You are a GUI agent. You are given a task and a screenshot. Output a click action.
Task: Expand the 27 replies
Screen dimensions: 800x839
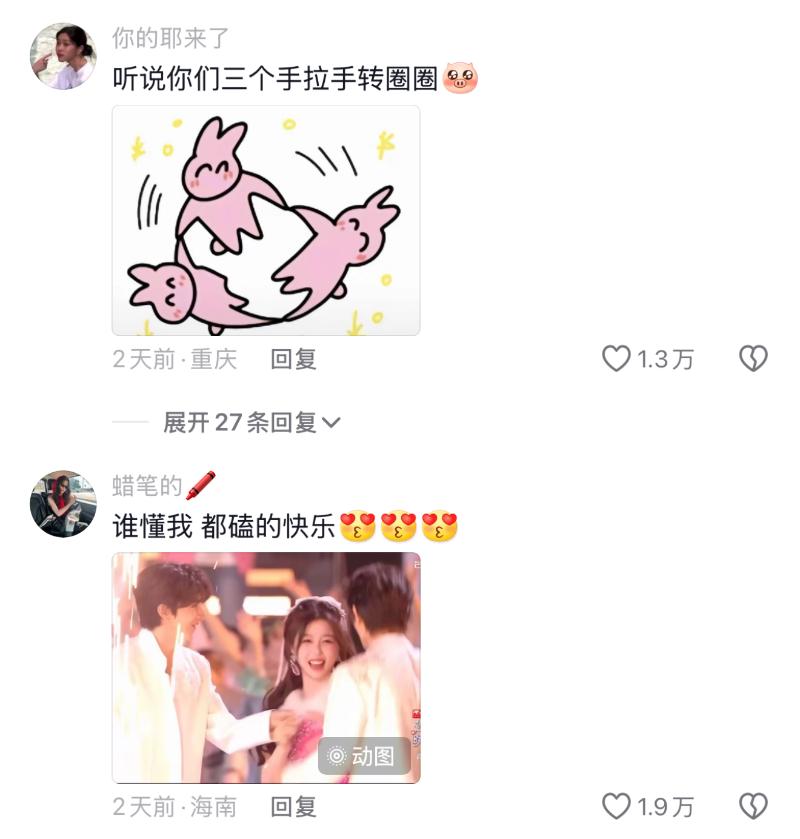[x=252, y=423]
